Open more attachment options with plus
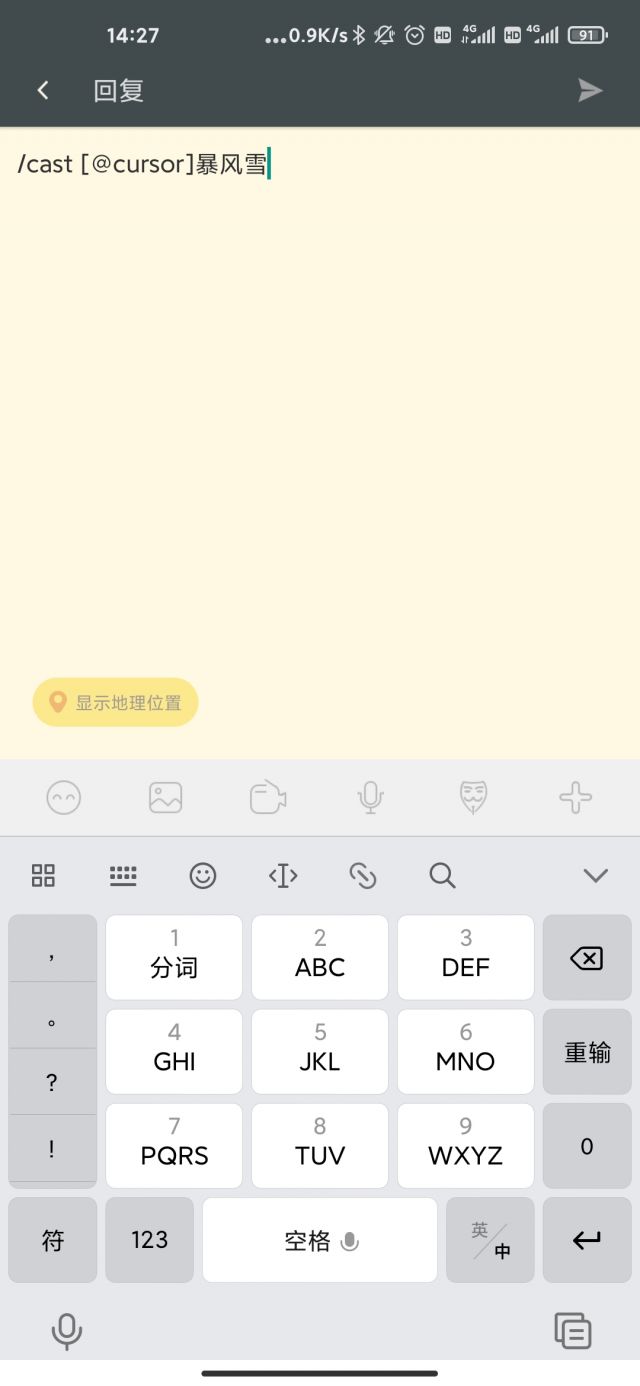This screenshot has height=1386, width=640. pos(576,797)
